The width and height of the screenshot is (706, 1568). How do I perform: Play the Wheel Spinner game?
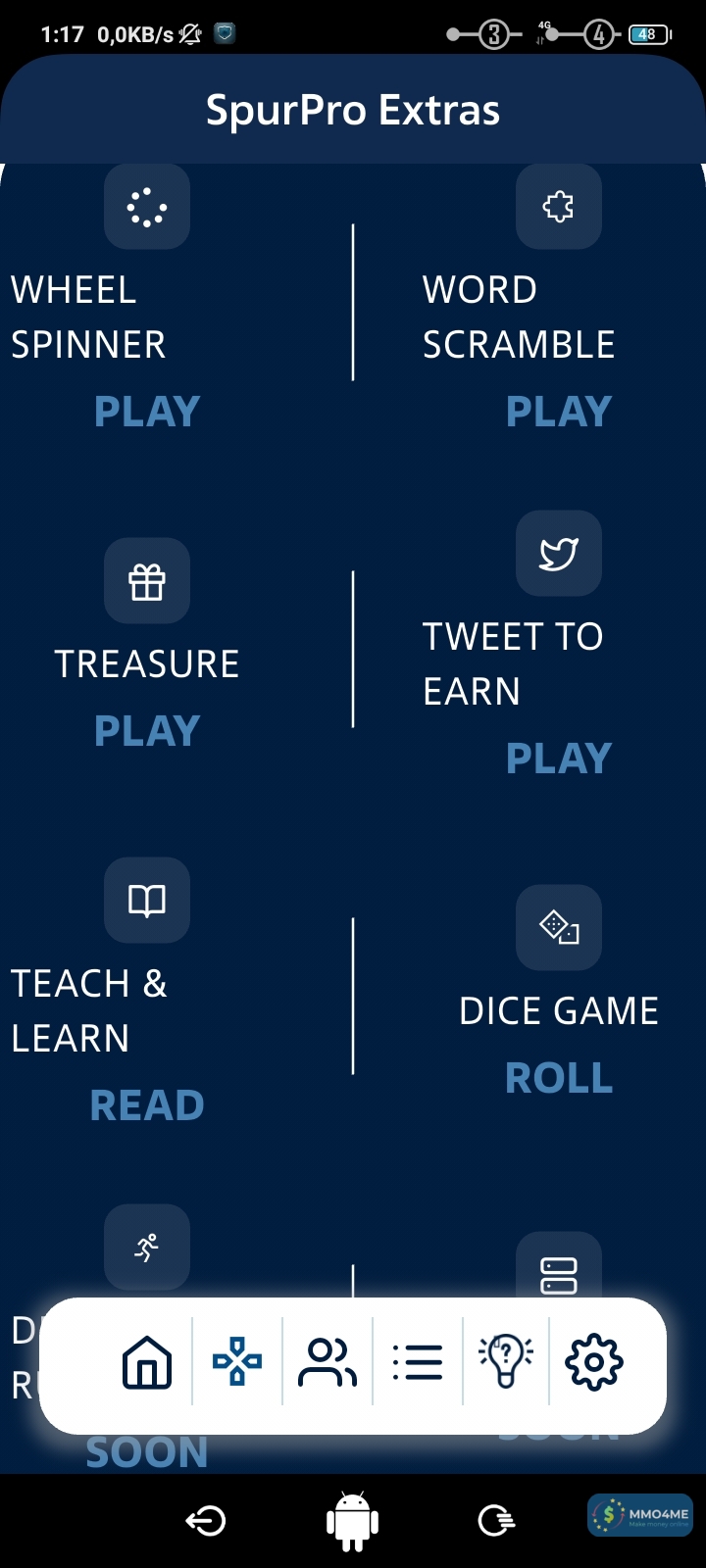tap(147, 412)
